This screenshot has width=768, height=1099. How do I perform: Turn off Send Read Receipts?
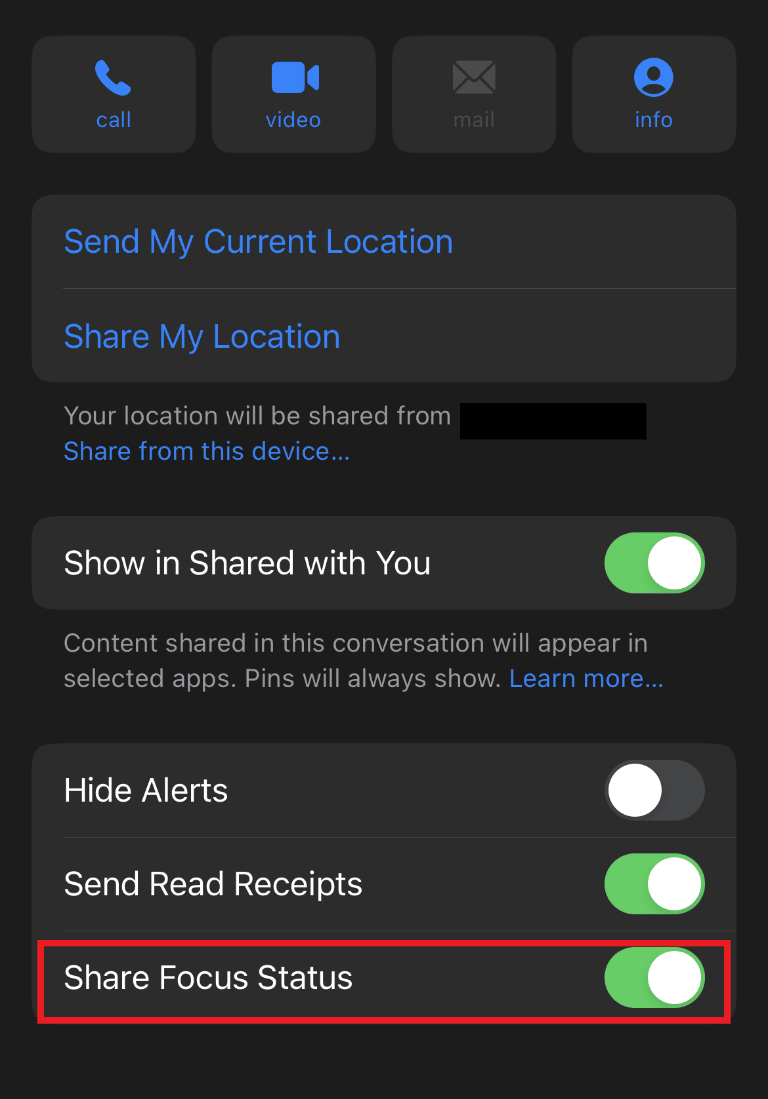(654, 885)
